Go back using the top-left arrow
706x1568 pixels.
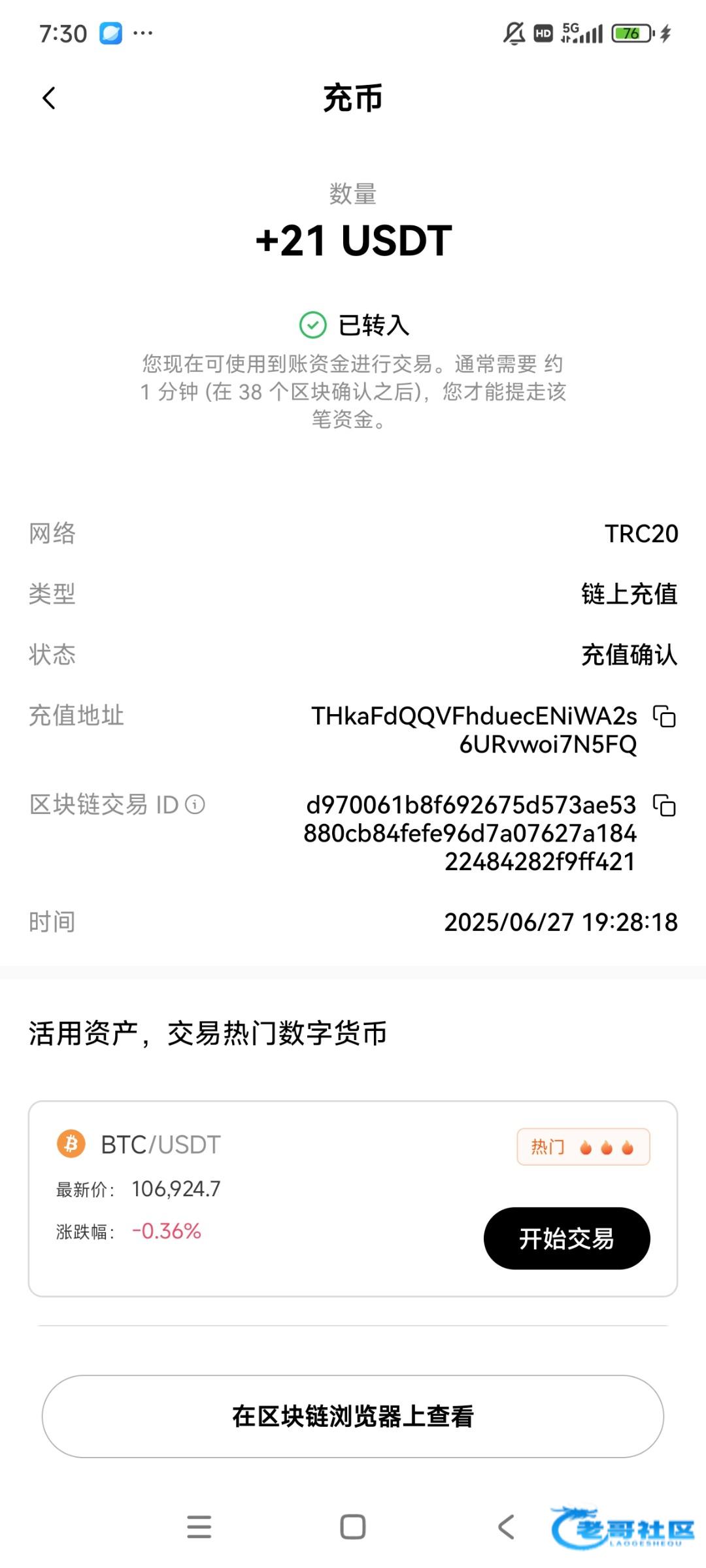[x=49, y=99]
